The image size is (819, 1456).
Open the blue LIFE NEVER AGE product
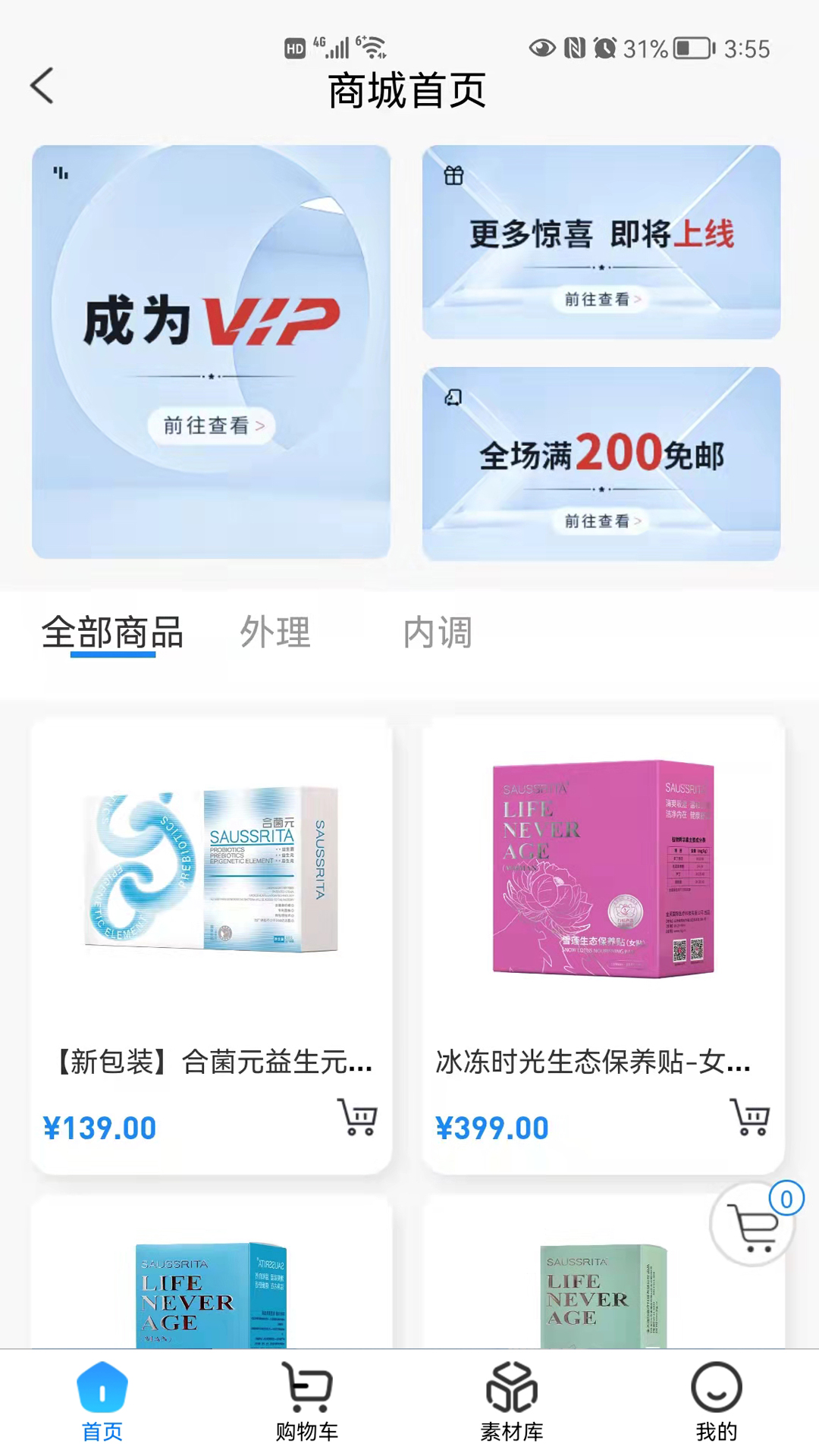[211, 1273]
